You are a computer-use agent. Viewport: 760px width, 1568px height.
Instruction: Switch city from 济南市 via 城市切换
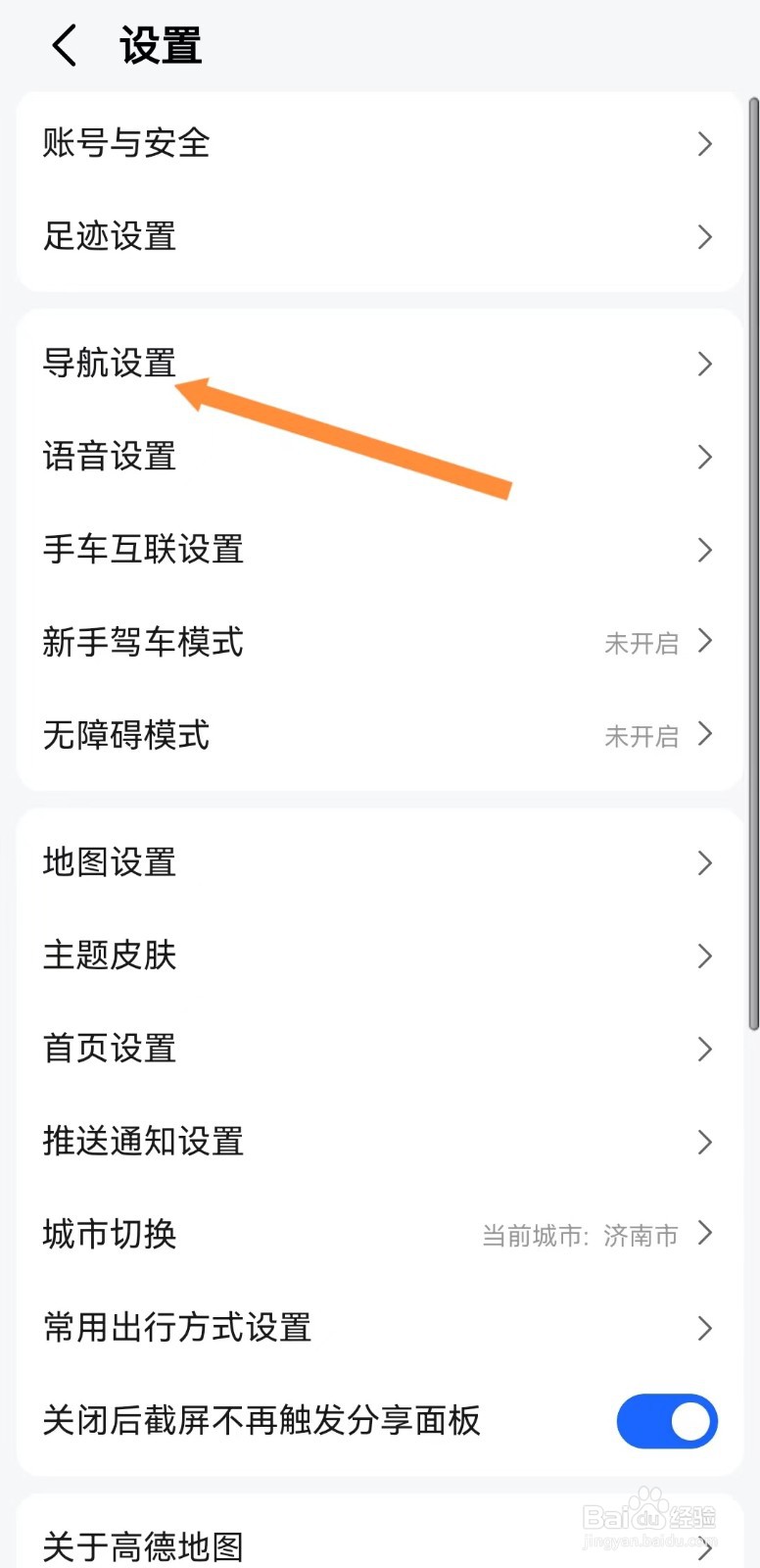109,1235
